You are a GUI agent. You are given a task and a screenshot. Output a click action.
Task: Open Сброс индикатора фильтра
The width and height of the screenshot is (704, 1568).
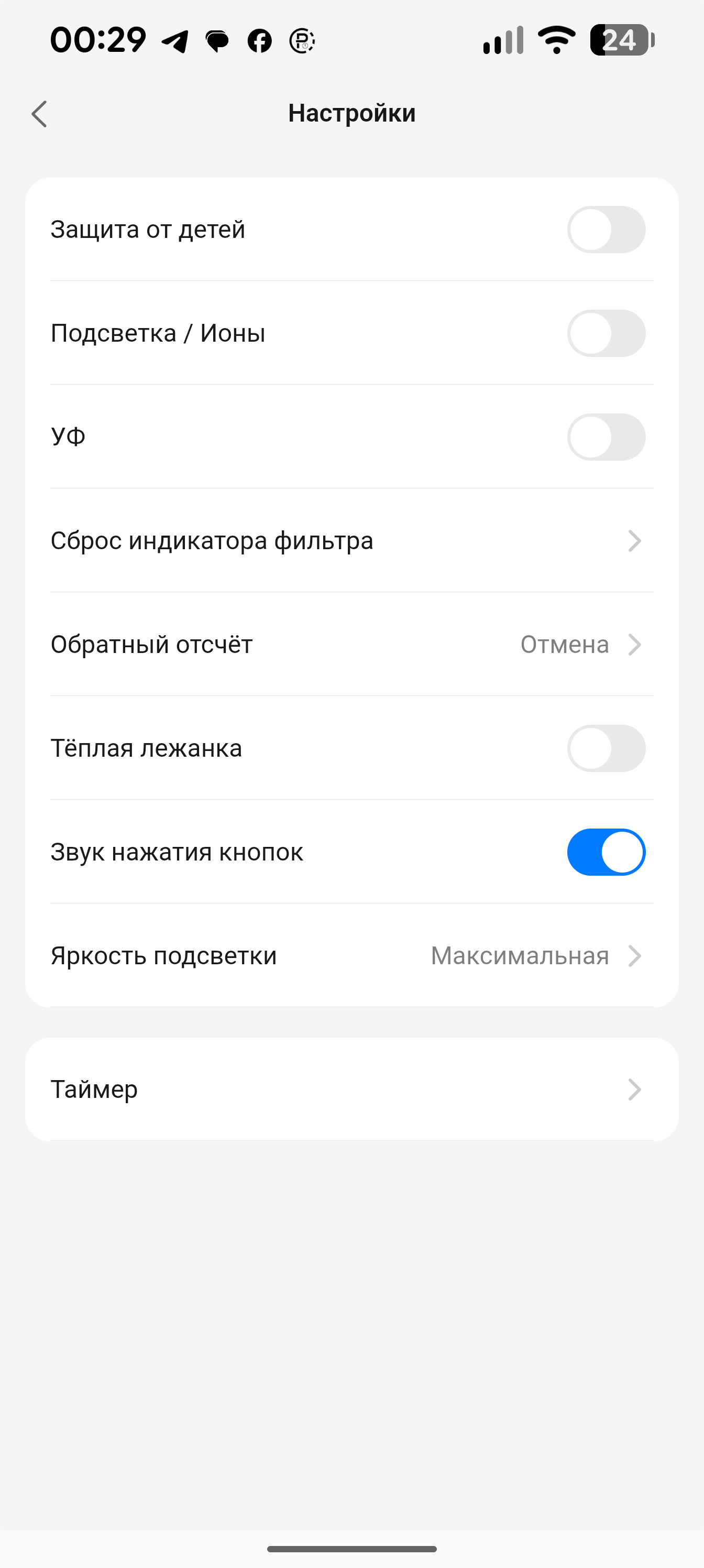[351, 540]
